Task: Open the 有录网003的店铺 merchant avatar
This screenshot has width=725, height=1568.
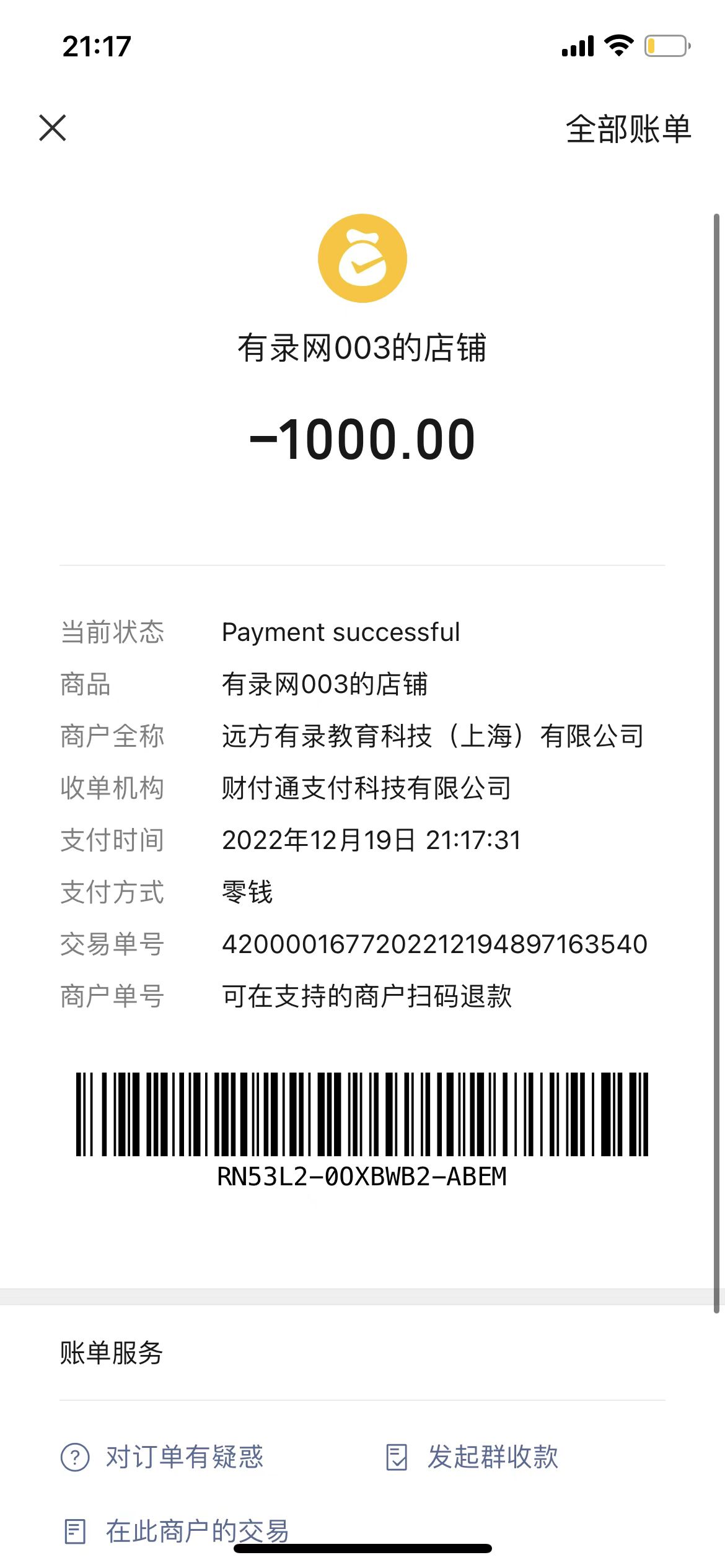Action: point(362,258)
